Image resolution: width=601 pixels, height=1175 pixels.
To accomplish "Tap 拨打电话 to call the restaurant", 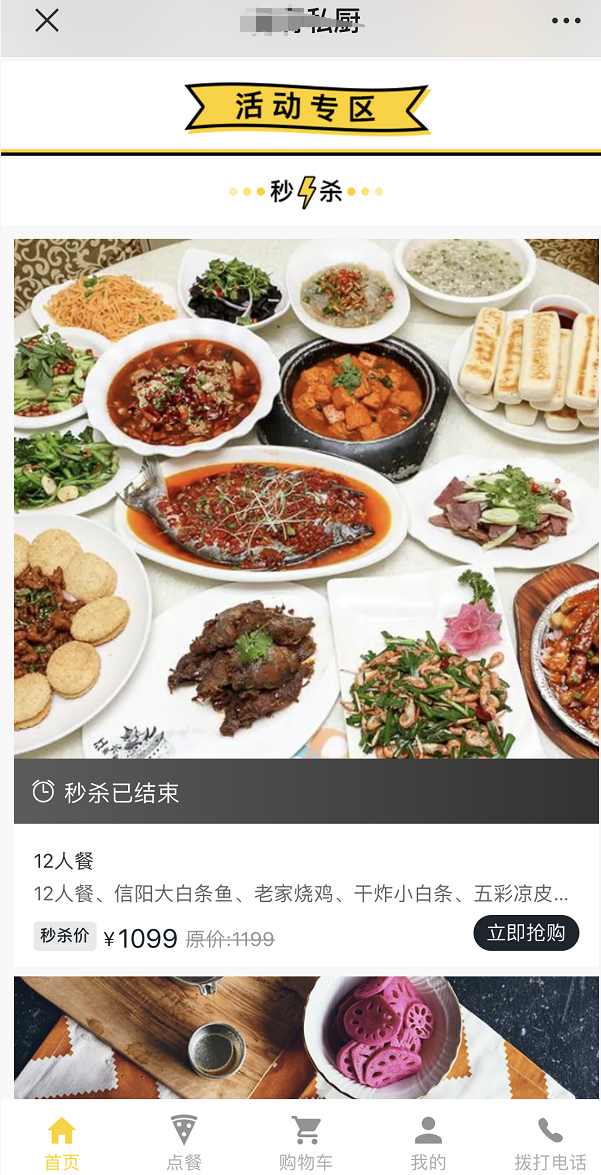I will point(550,1143).
